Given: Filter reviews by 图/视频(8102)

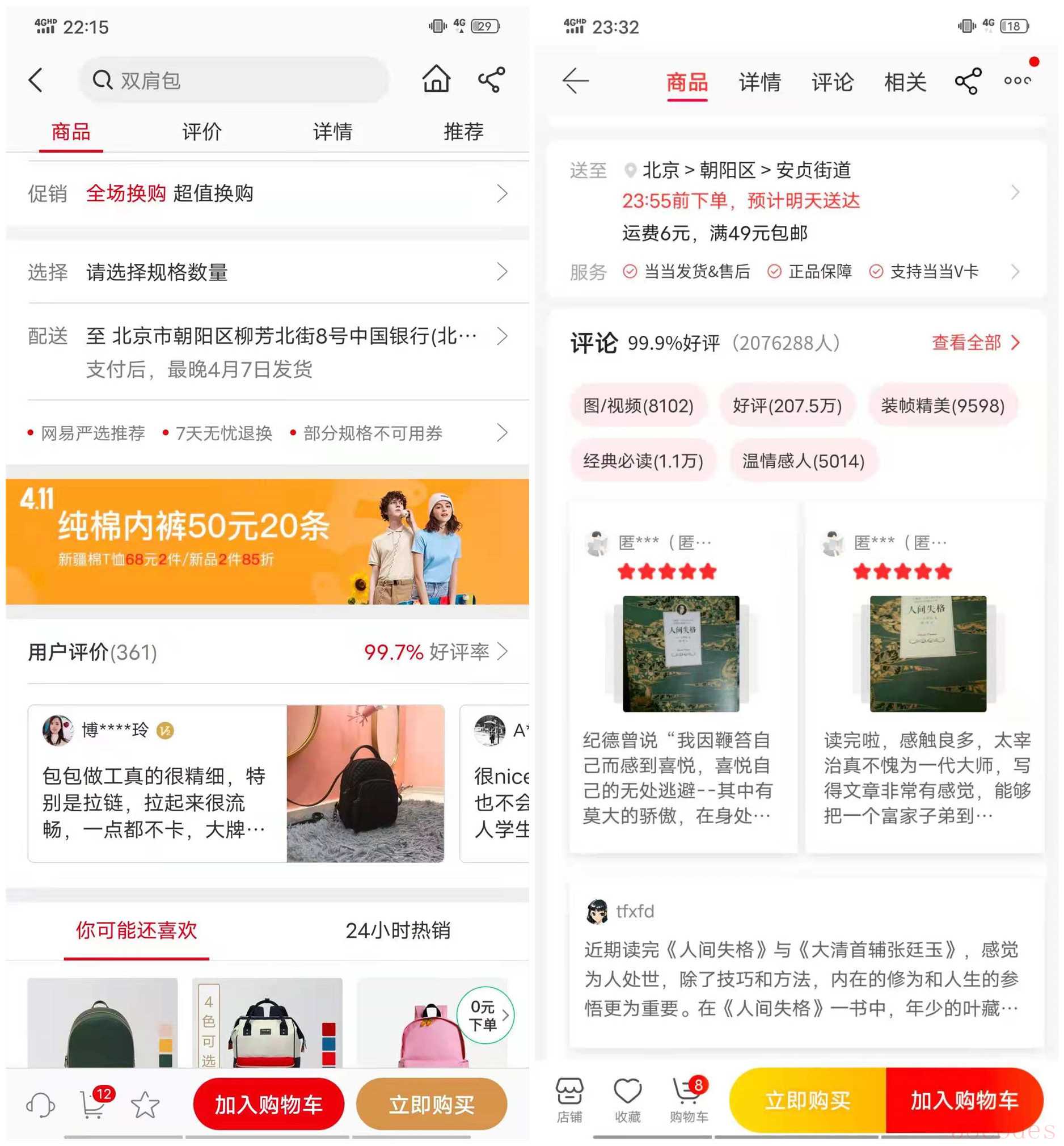Looking at the screenshot, I should pos(637,406).
